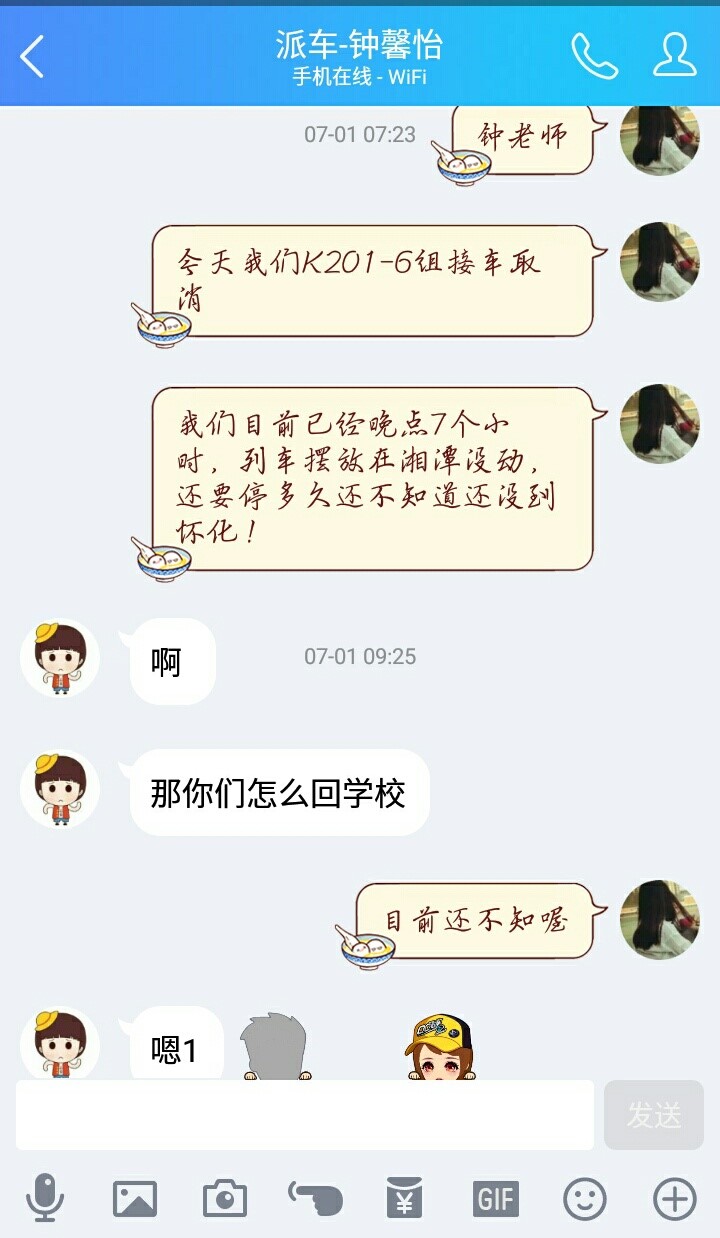Expand more options with the plus icon
The image size is (720, 1238).
[674, 1197]
